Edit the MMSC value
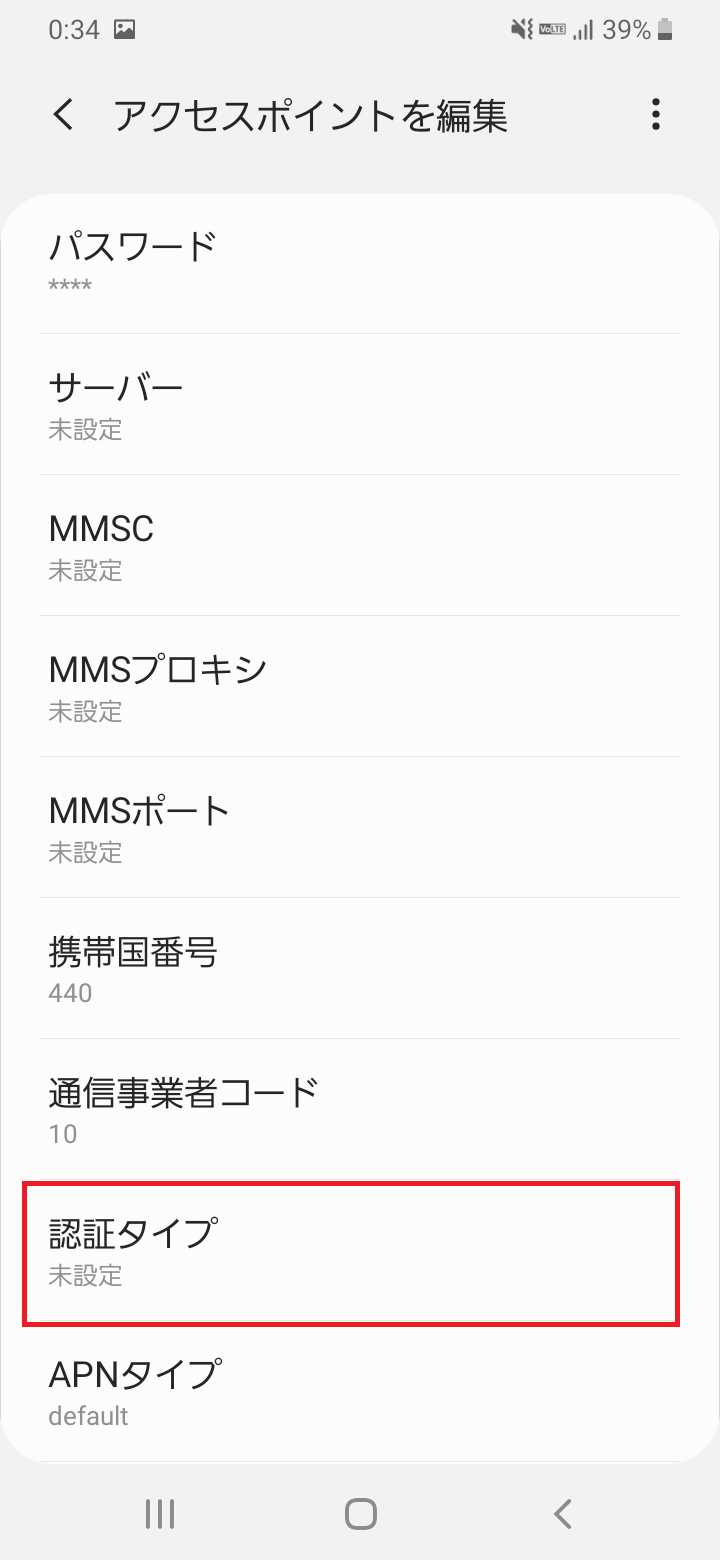The image size is (720, 1560). (x=360, y=545)
